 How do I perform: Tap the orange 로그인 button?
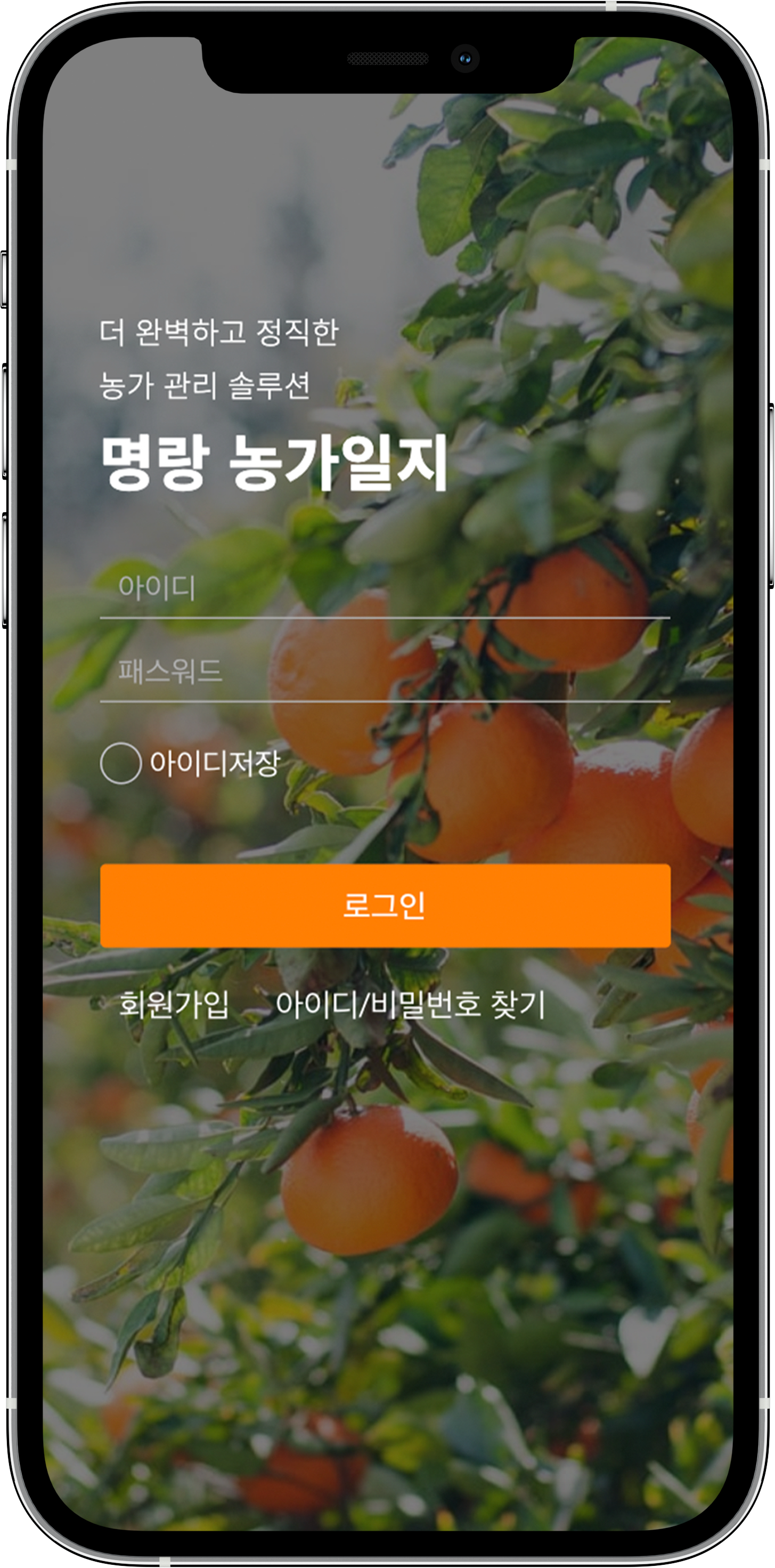tap(385, 905)
